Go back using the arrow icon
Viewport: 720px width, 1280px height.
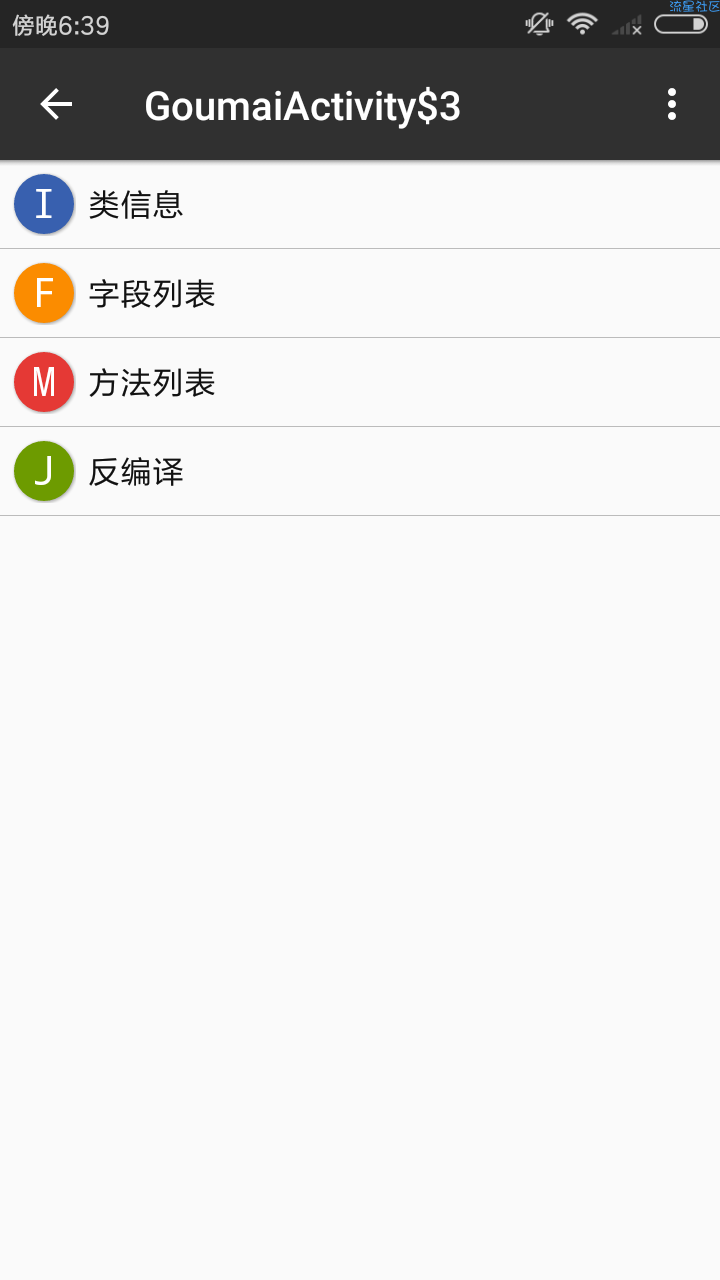point(56,104)
